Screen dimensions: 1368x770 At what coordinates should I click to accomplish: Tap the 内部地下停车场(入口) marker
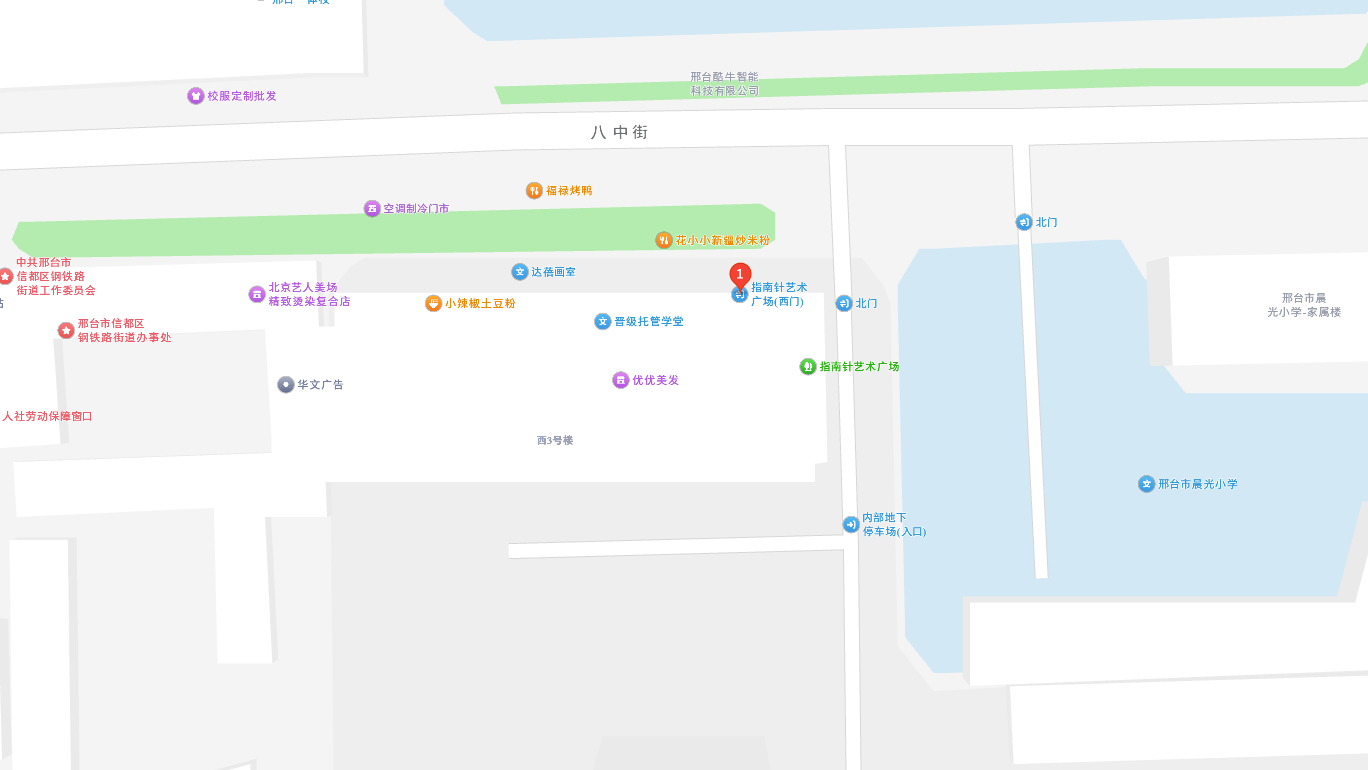click(851, 524)
